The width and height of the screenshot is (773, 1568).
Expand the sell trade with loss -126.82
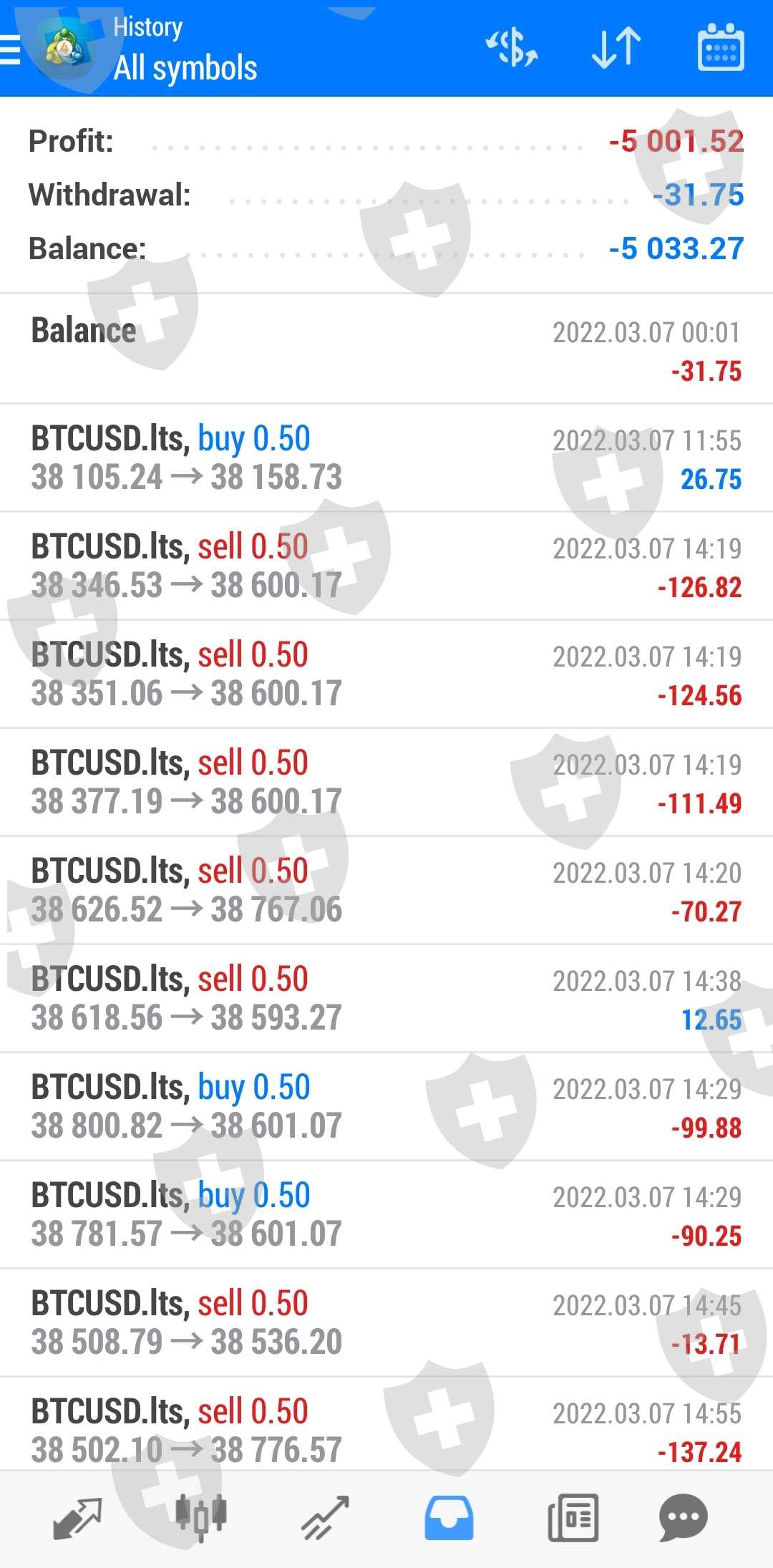(386, 566)
